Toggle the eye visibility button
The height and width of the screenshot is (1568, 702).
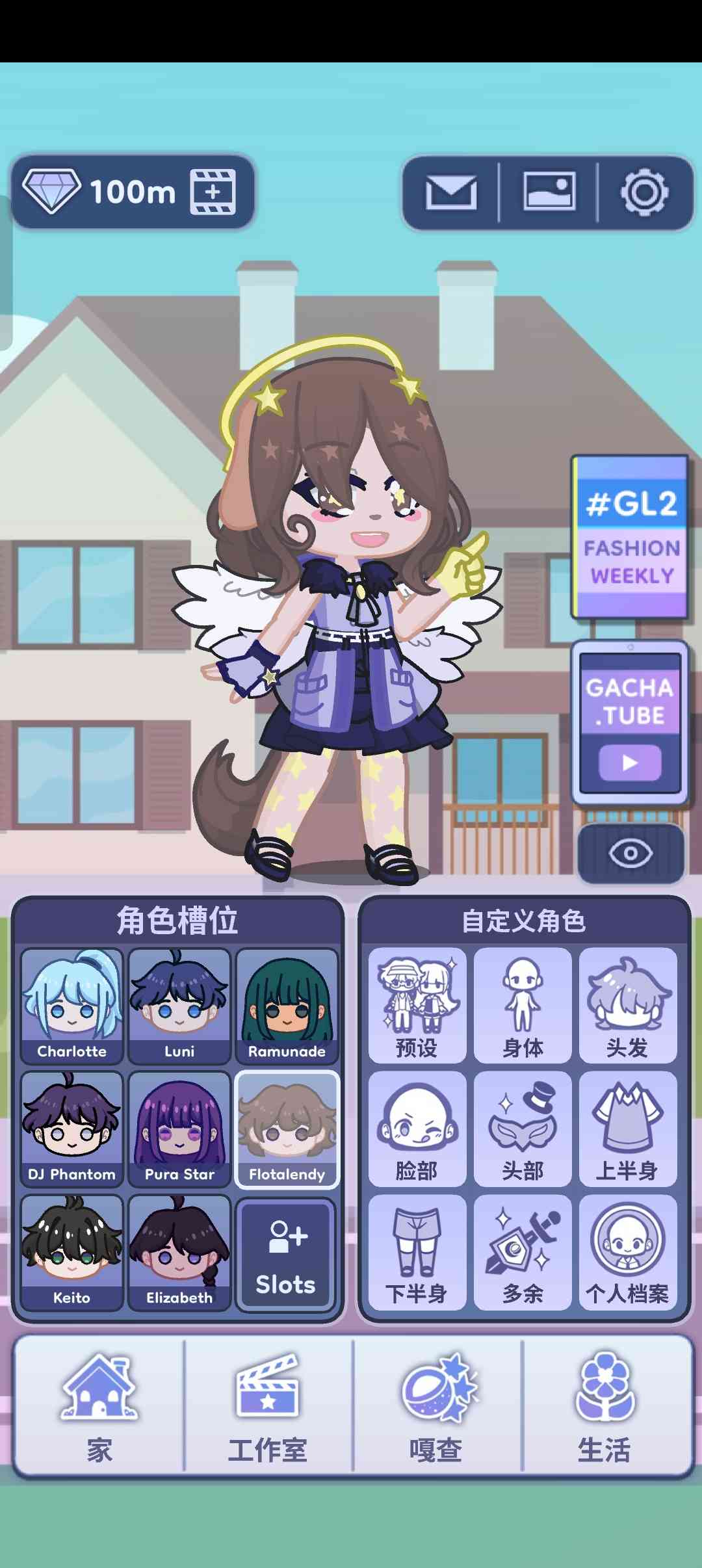click(x=630, y=854)
